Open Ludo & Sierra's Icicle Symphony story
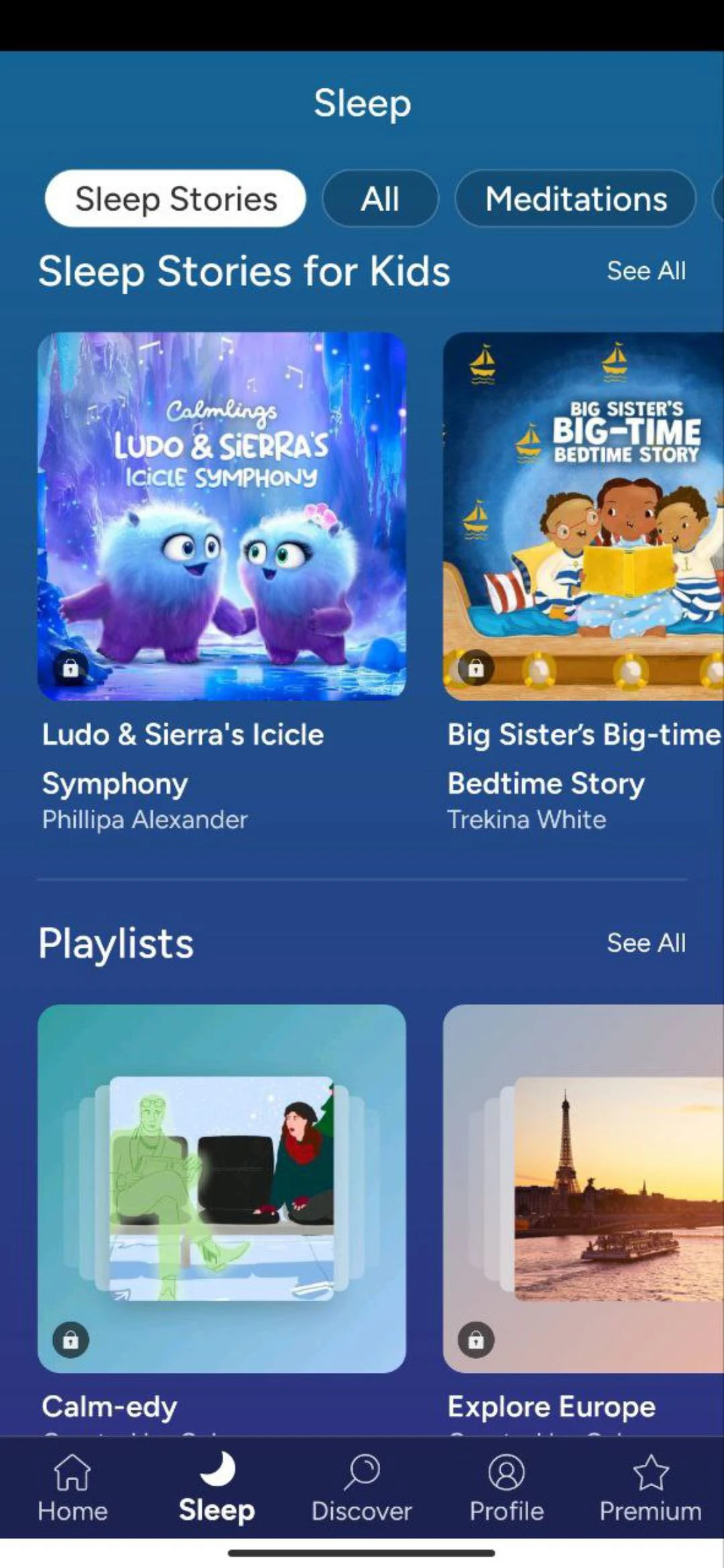The width and height of the screenshot is (724, 1568). 222,516
